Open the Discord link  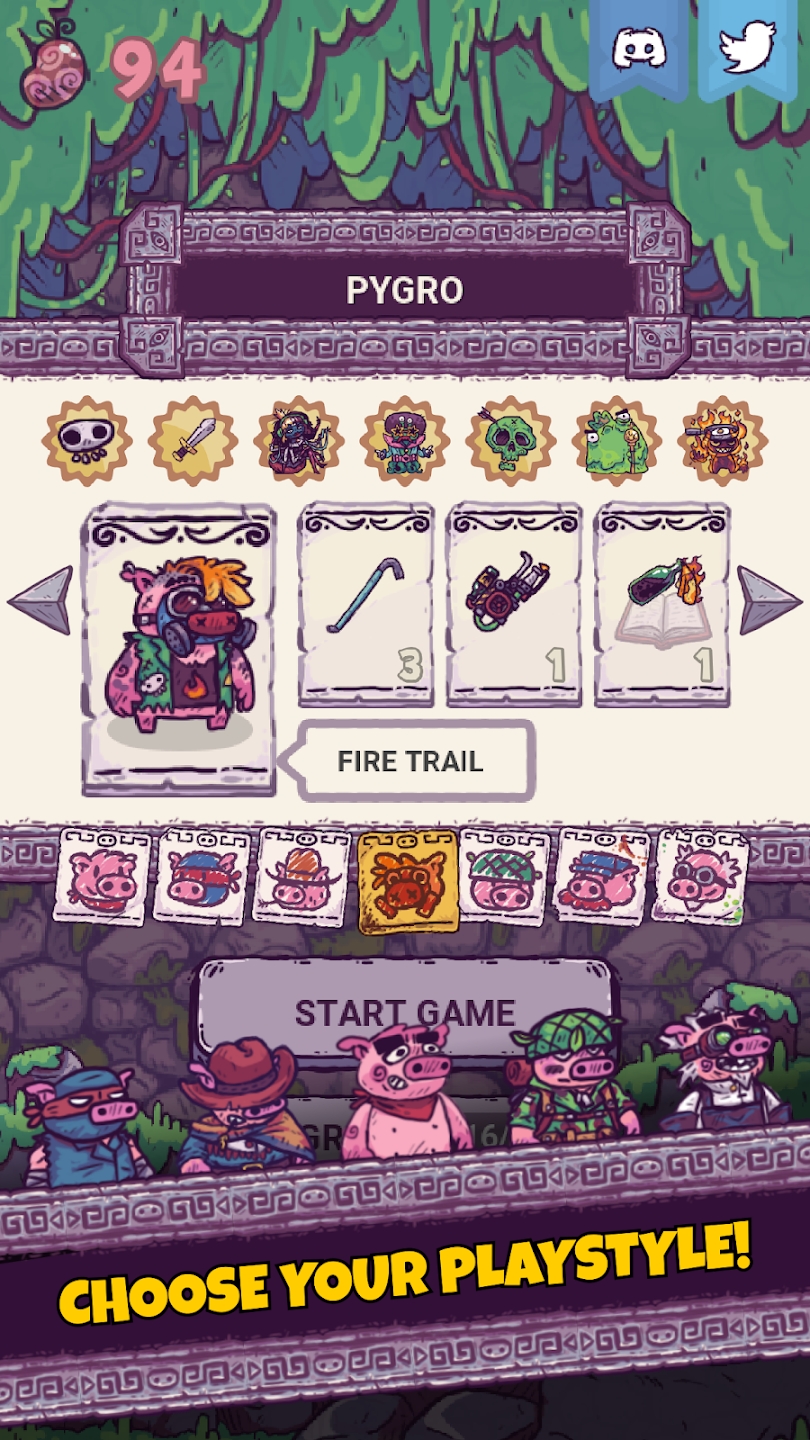[639, 47]
